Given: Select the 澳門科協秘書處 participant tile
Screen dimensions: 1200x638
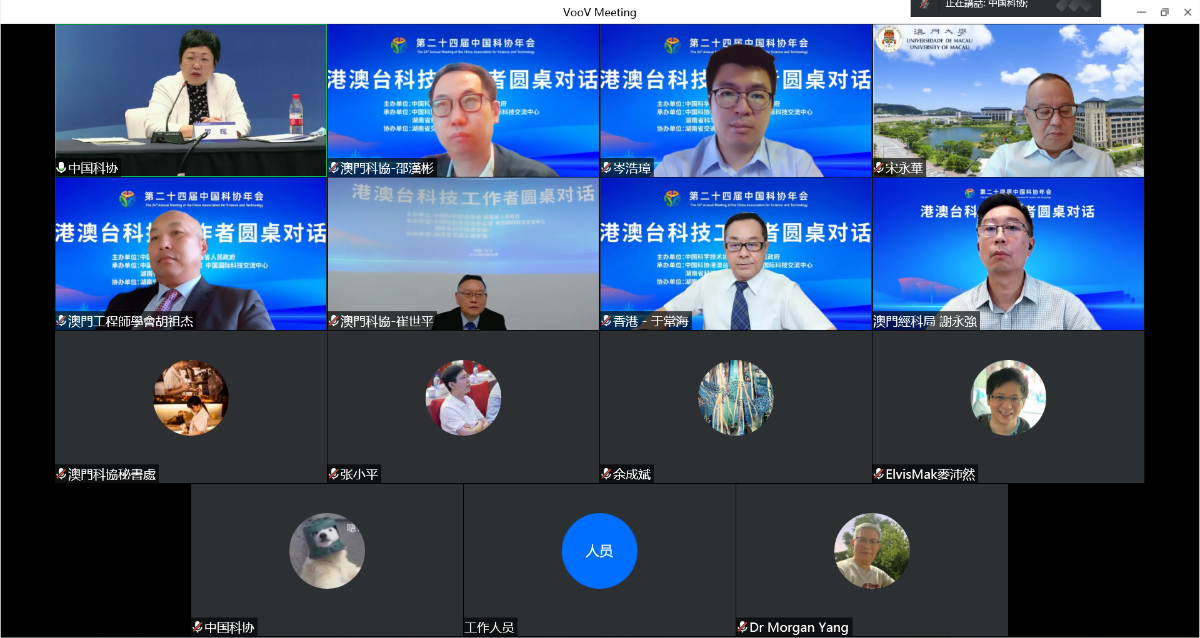Looking at the screenshot, I should pyautogui.click(x=191, y=407).
